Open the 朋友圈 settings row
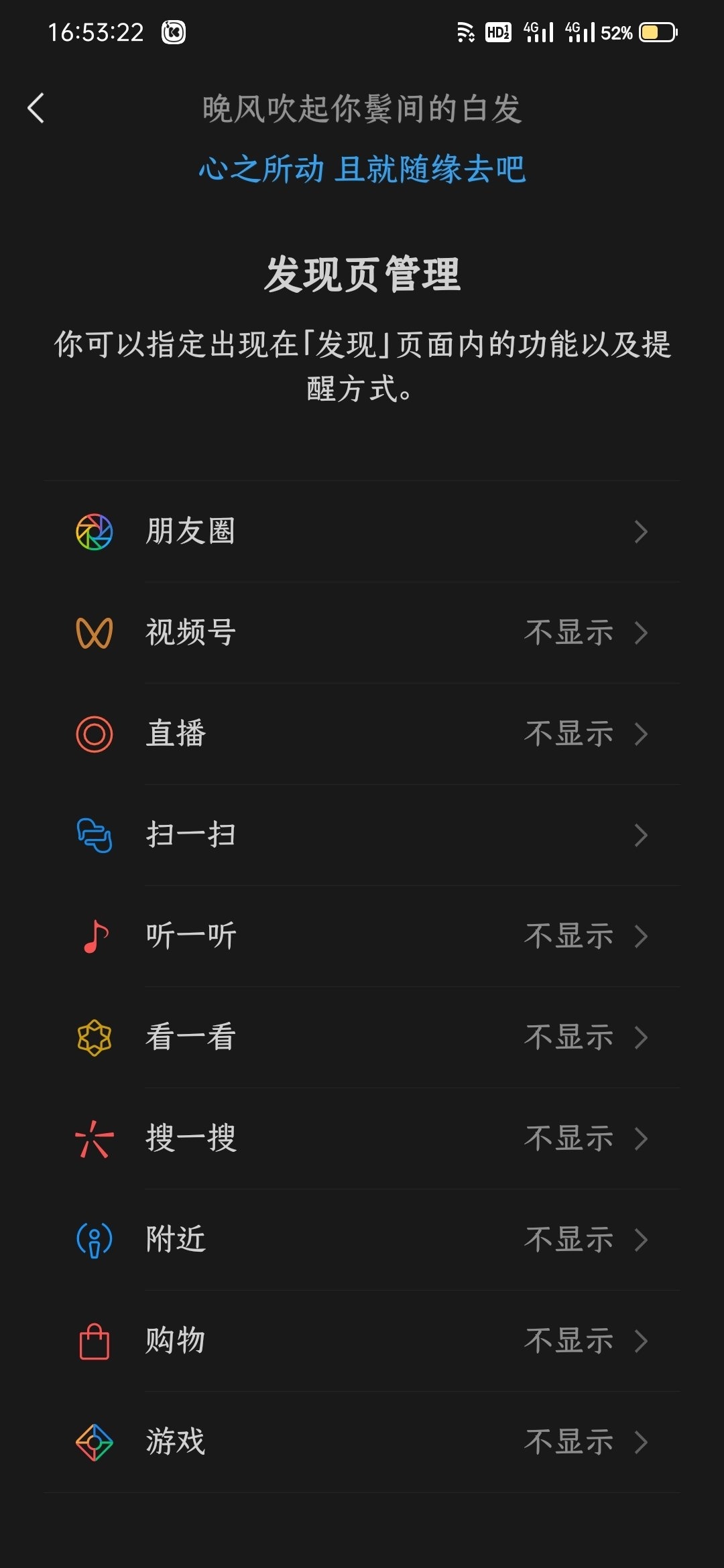The width and height of the screenshot is (724, 1568). (x=362, y=531)
